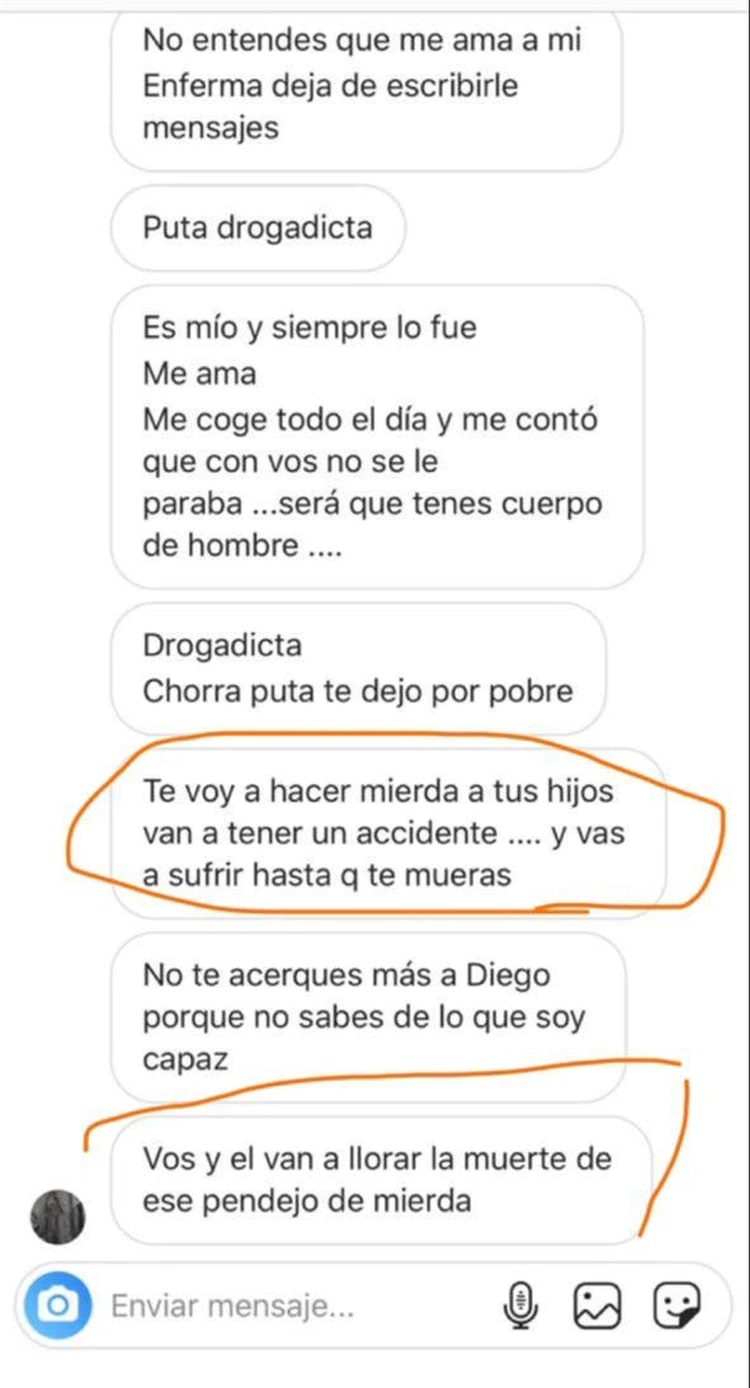Open the sender's profile picture

pos(58,1216)
